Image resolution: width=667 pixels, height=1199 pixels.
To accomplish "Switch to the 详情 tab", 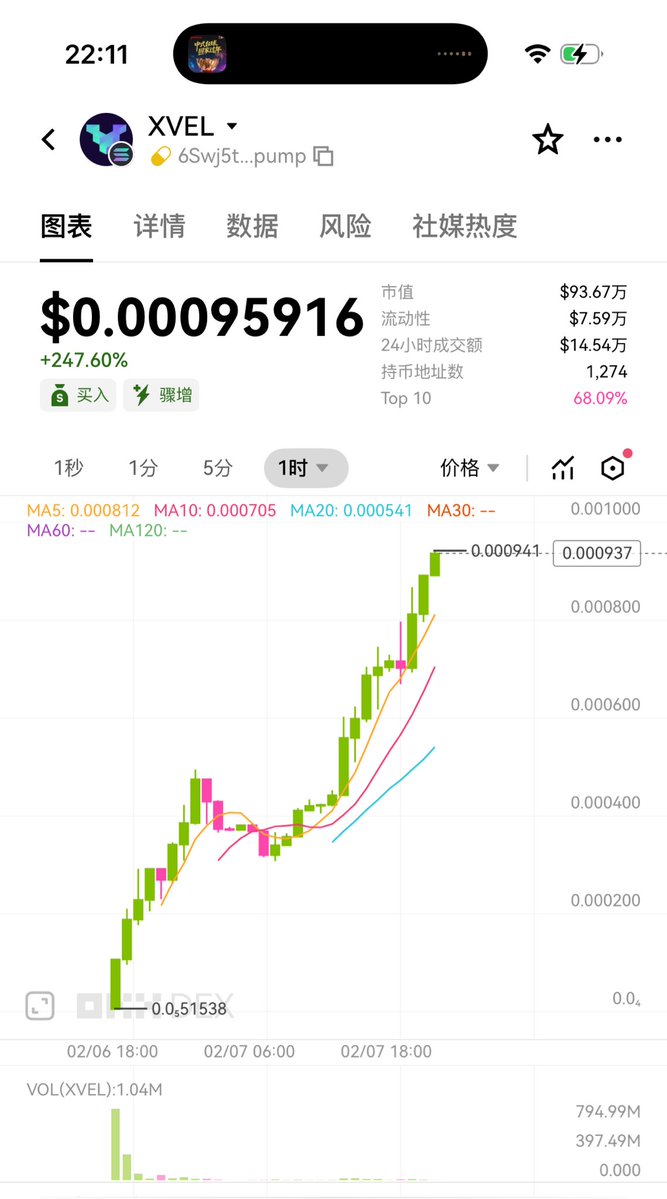I will (159, 226).
